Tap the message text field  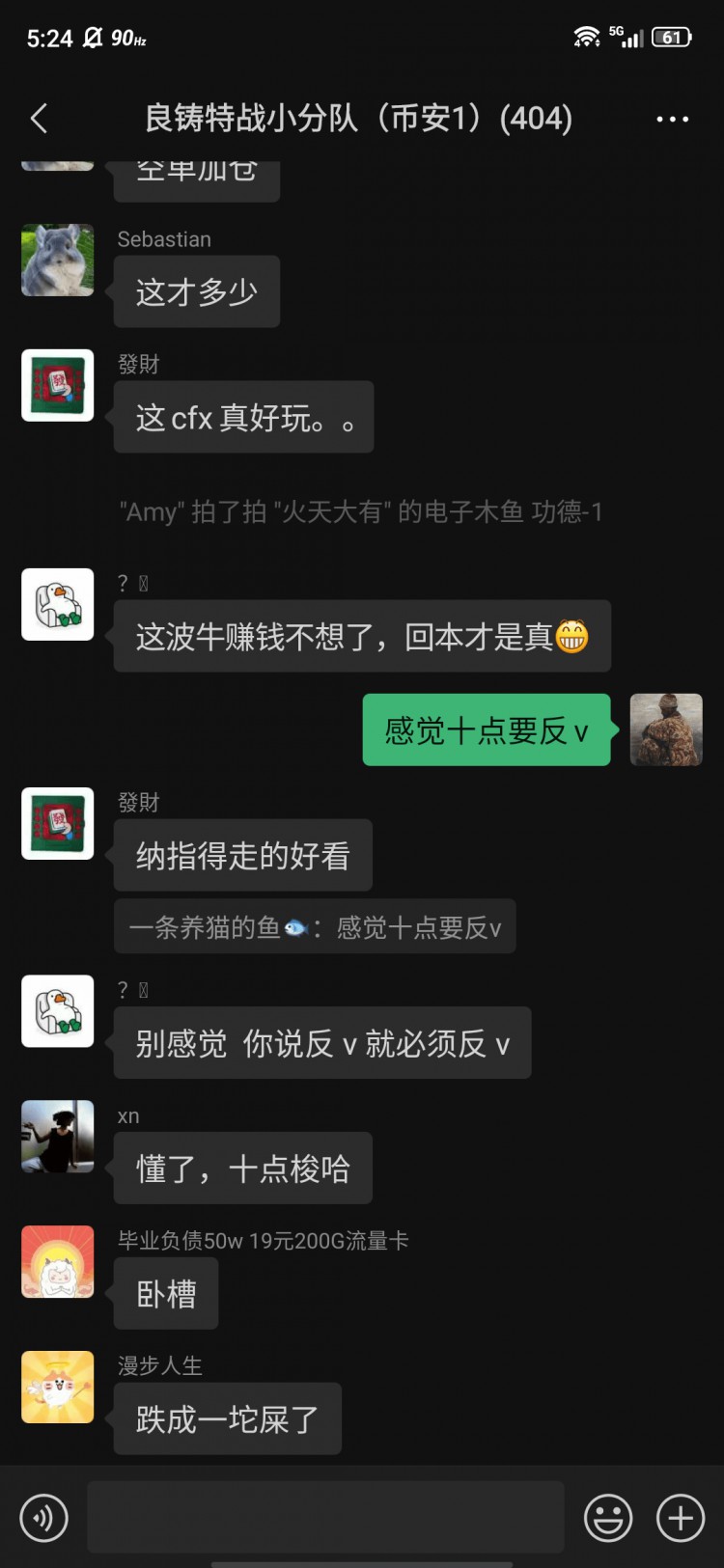click(325, 1517)
